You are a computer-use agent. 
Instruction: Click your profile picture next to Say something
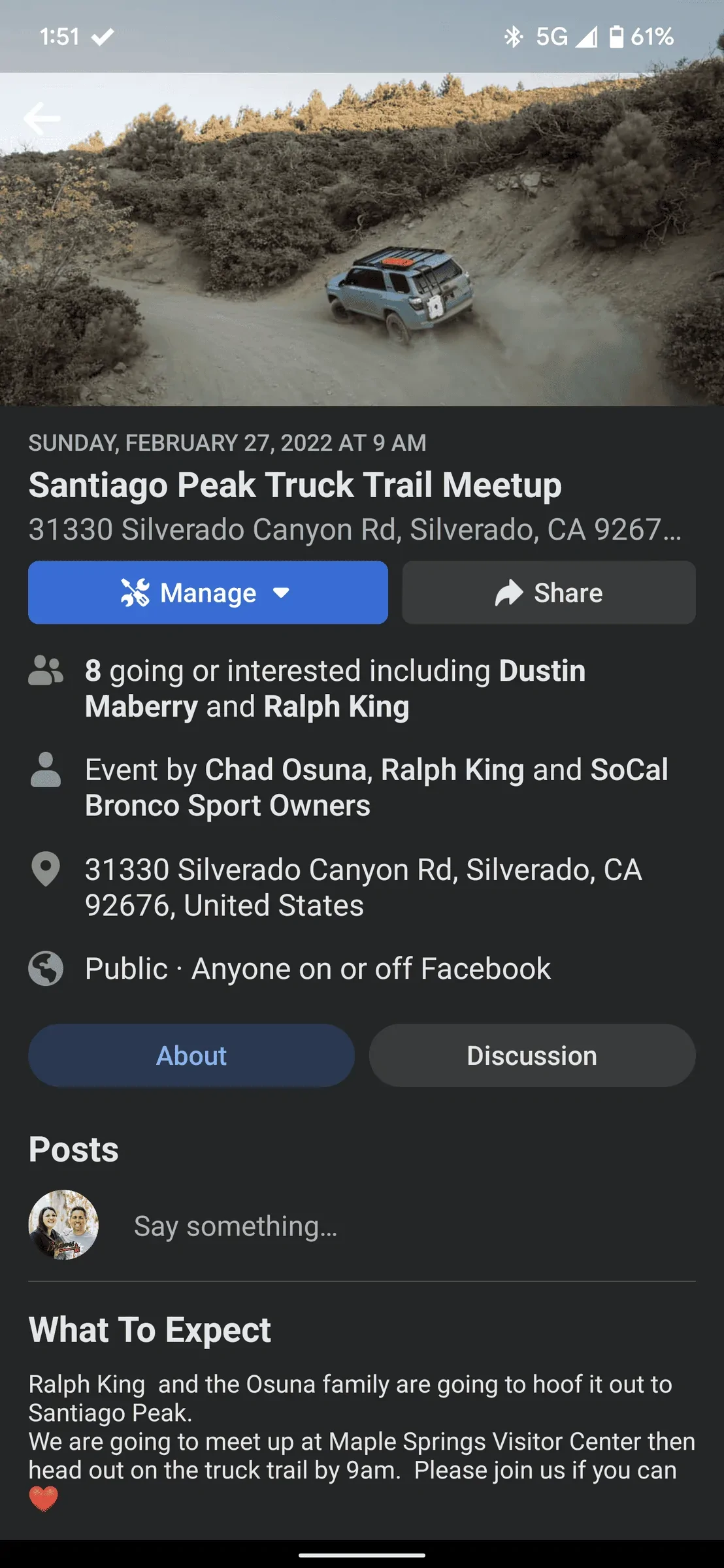[x=63, y=1225]
